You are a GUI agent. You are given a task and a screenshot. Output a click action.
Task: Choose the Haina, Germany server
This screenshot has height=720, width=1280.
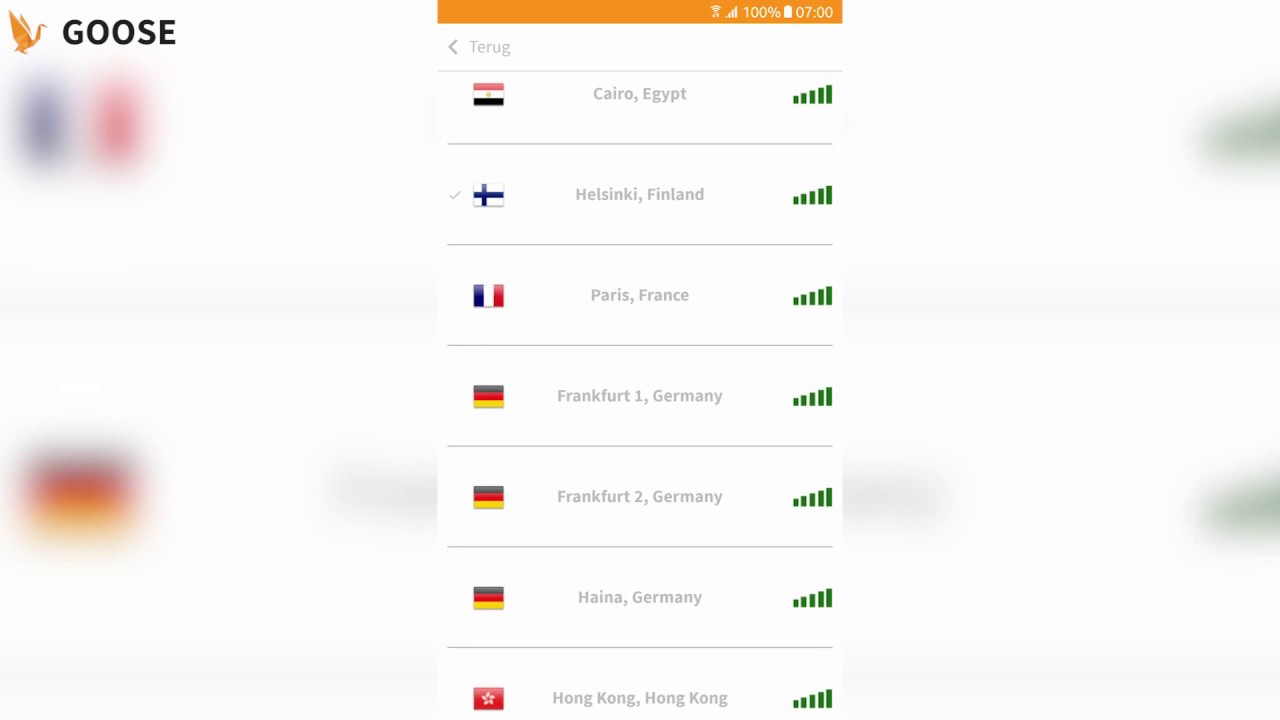tap(639, 597)
